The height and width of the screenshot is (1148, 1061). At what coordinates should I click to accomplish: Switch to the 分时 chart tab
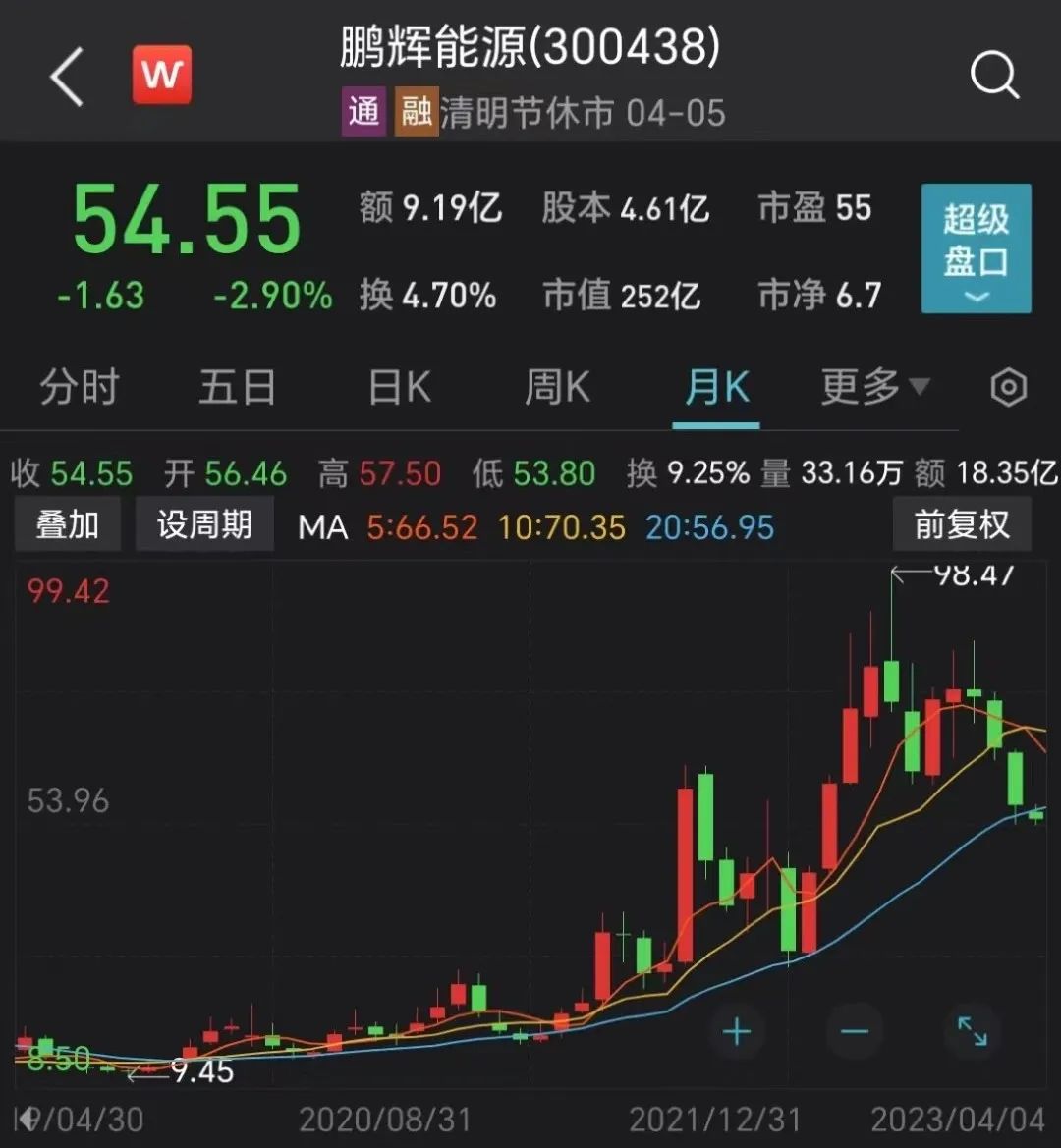click(x=79, y=388)
